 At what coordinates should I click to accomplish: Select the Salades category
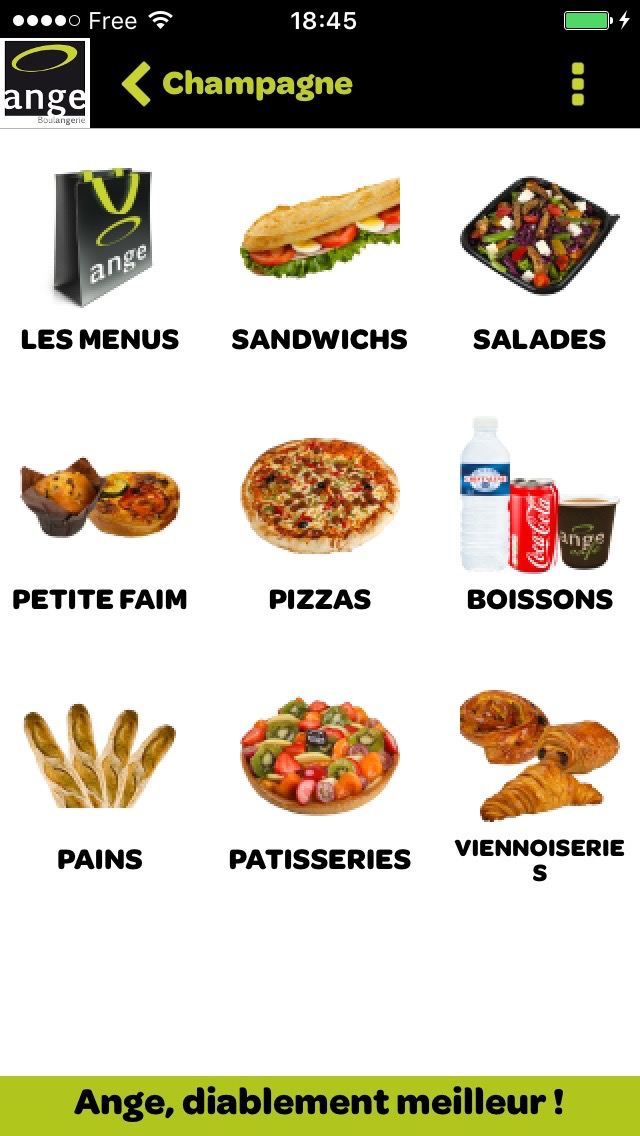539,259
